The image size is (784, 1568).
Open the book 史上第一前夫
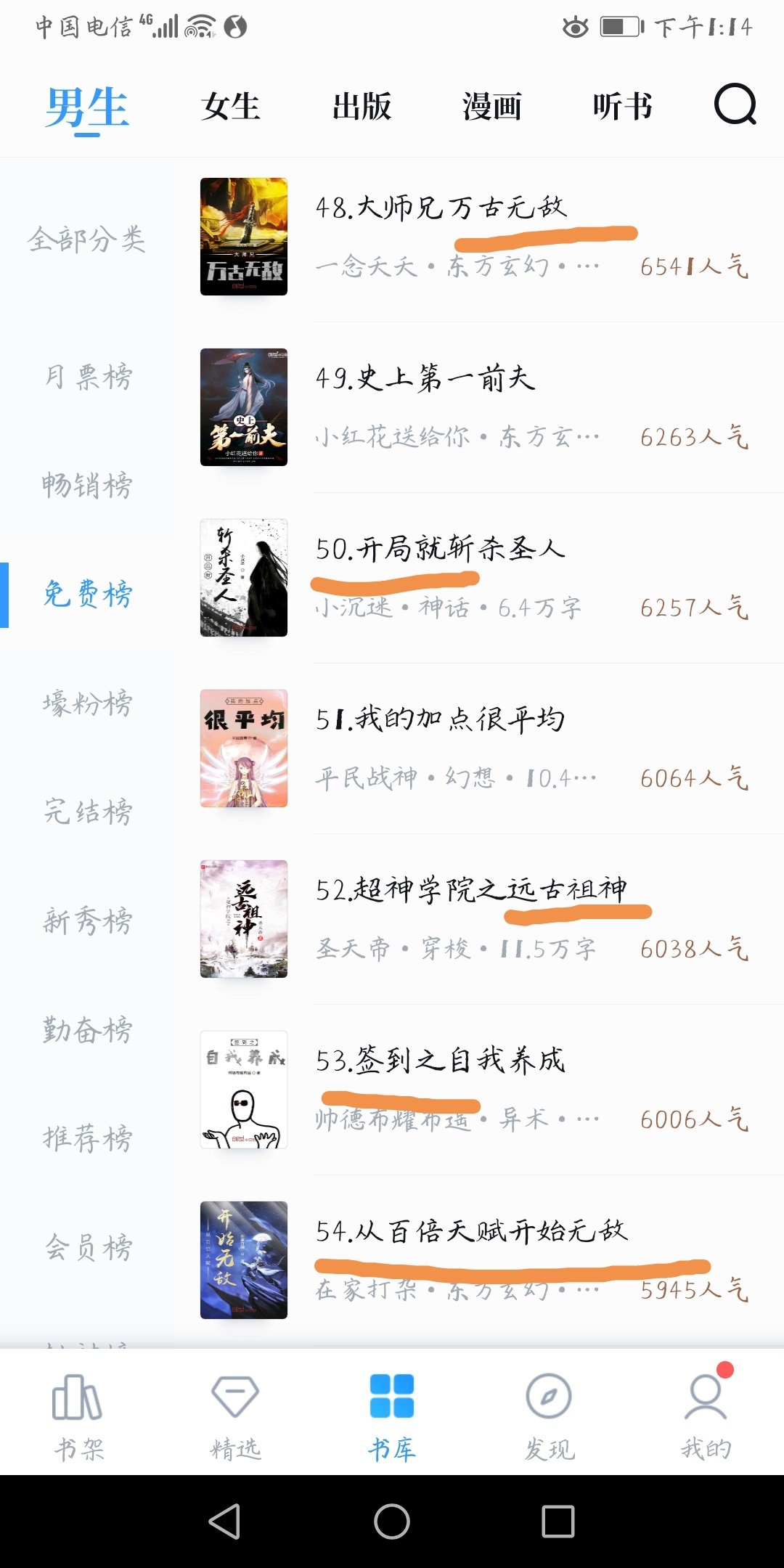point(425,378)
